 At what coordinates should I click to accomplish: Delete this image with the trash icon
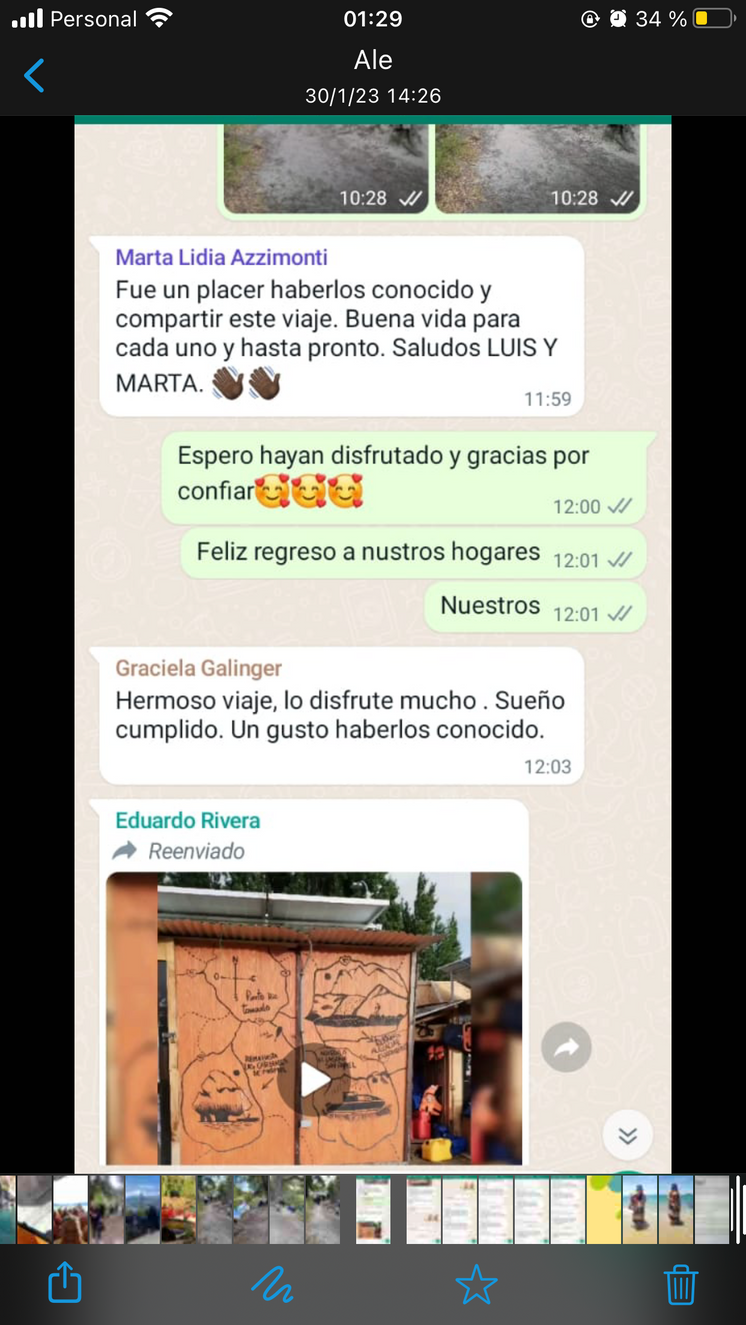[x=680, y=1284]
